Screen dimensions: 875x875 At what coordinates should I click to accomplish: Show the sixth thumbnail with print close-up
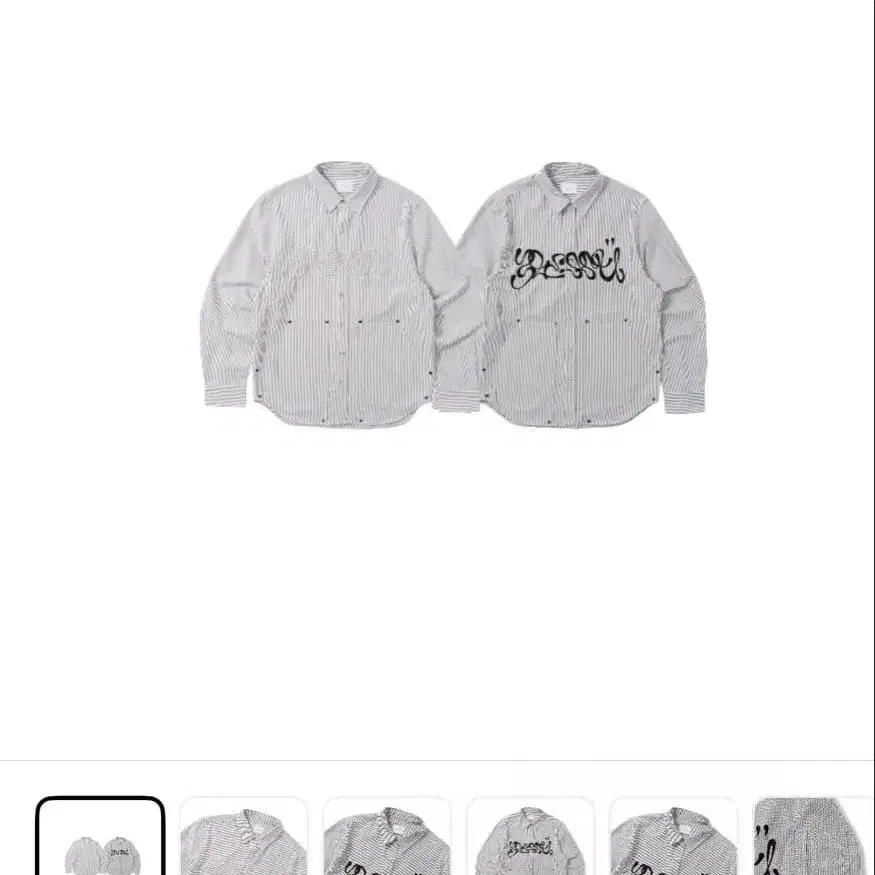(814, 836)
